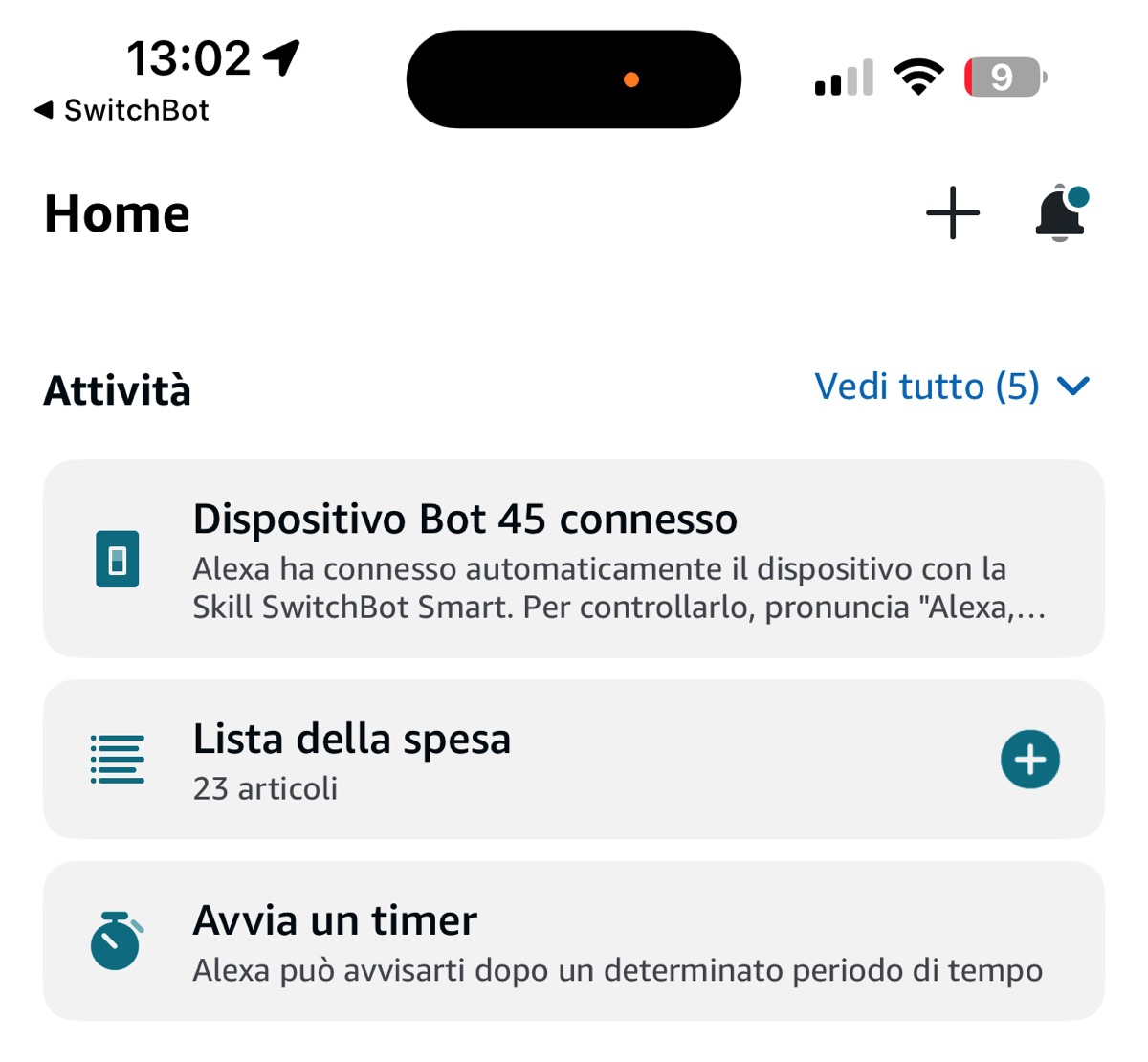Open the Avvia un timer card
The width and height of the screenshot is (1148, 1062).
coord(574,941)
